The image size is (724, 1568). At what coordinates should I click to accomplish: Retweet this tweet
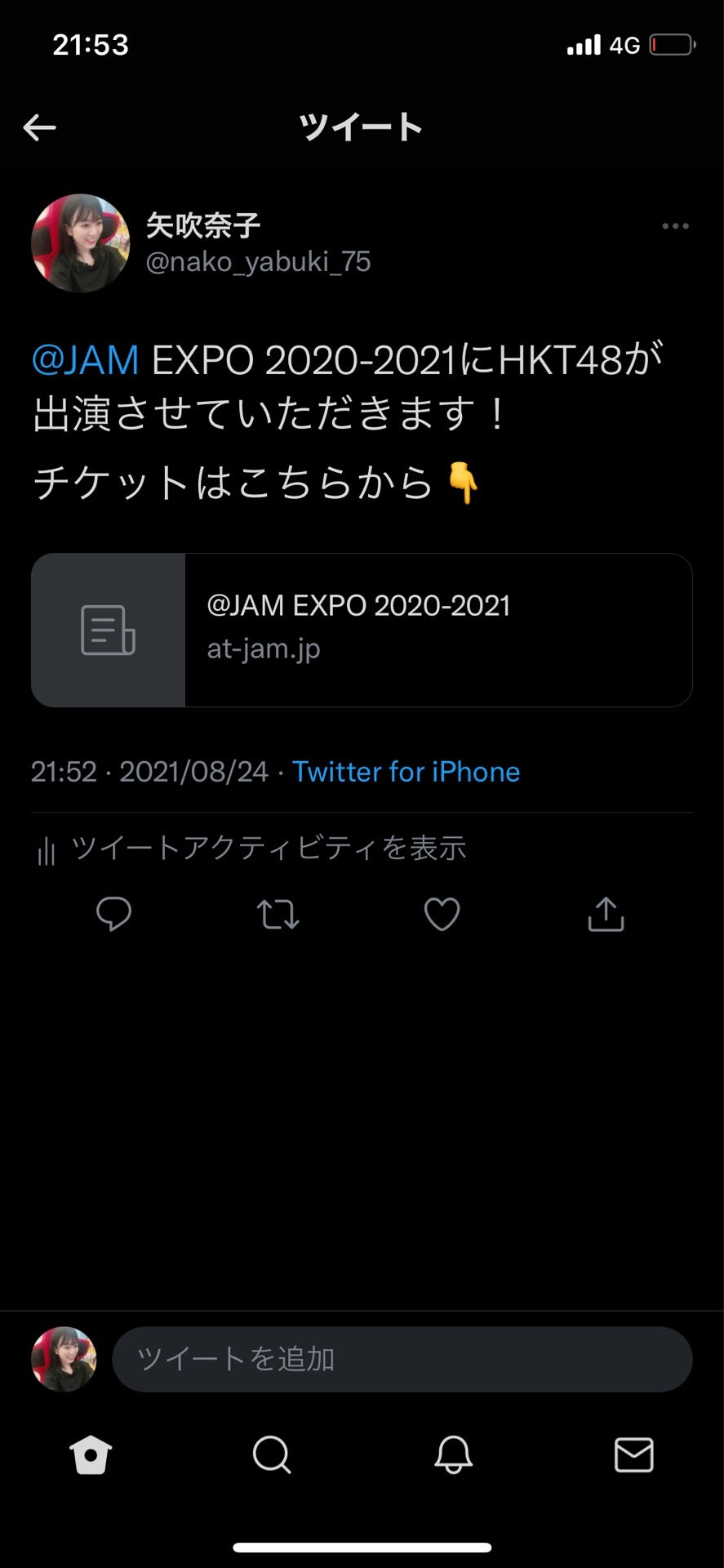278,914
